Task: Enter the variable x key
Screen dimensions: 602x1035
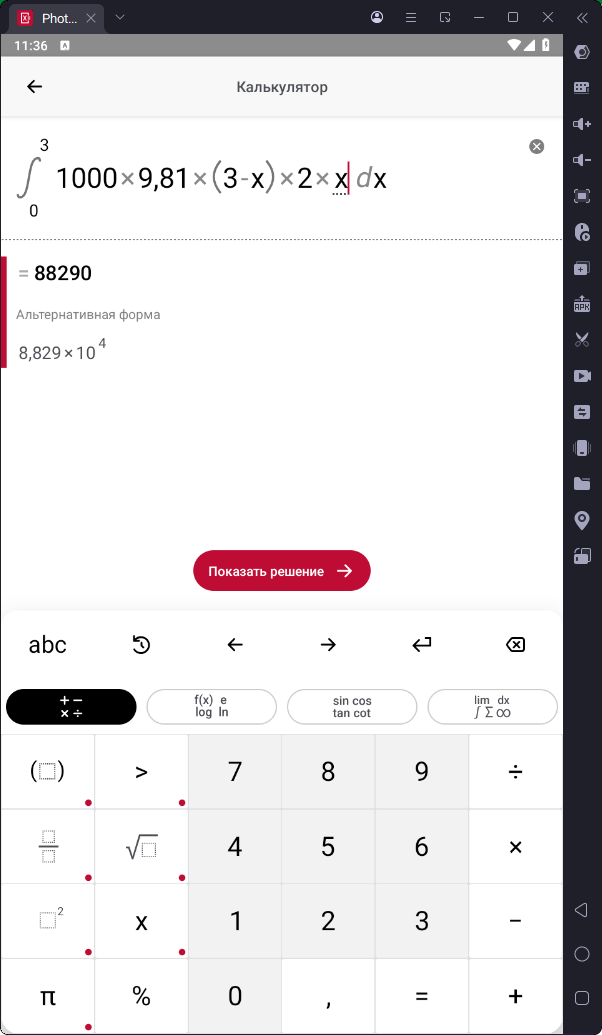Action: (x=141, y=921)
